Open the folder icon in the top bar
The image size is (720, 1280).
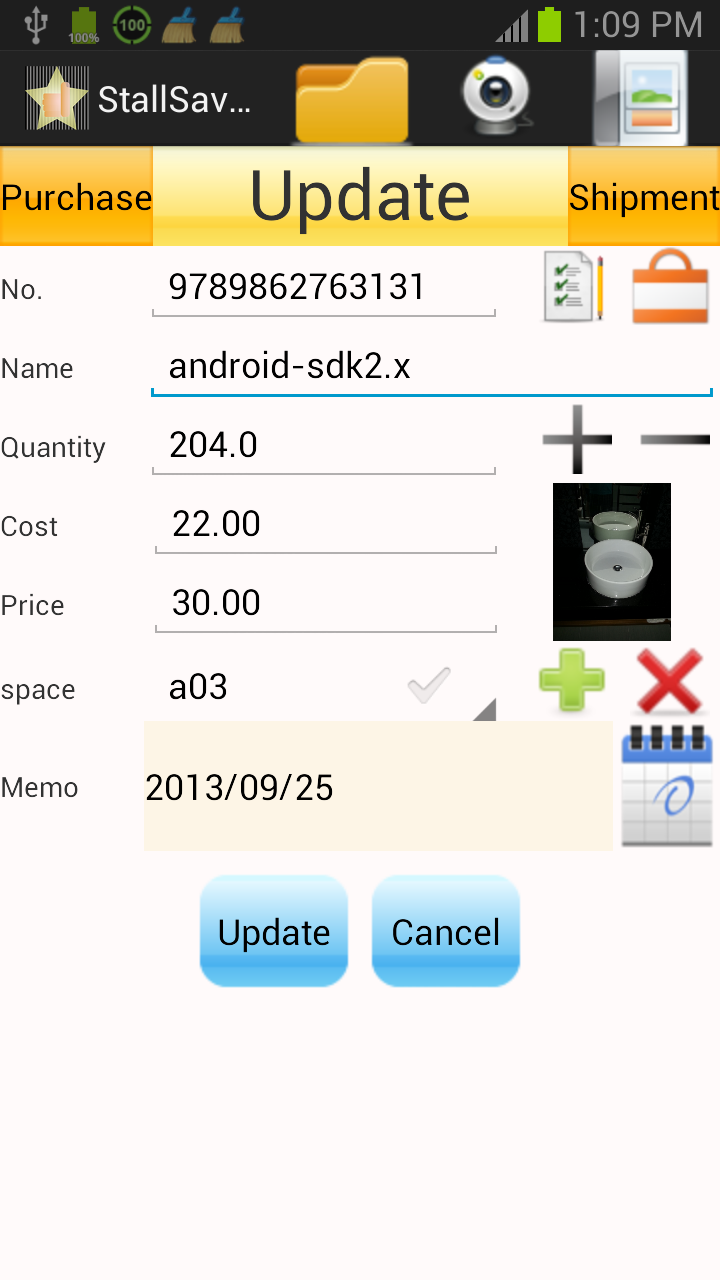point(352,100)
